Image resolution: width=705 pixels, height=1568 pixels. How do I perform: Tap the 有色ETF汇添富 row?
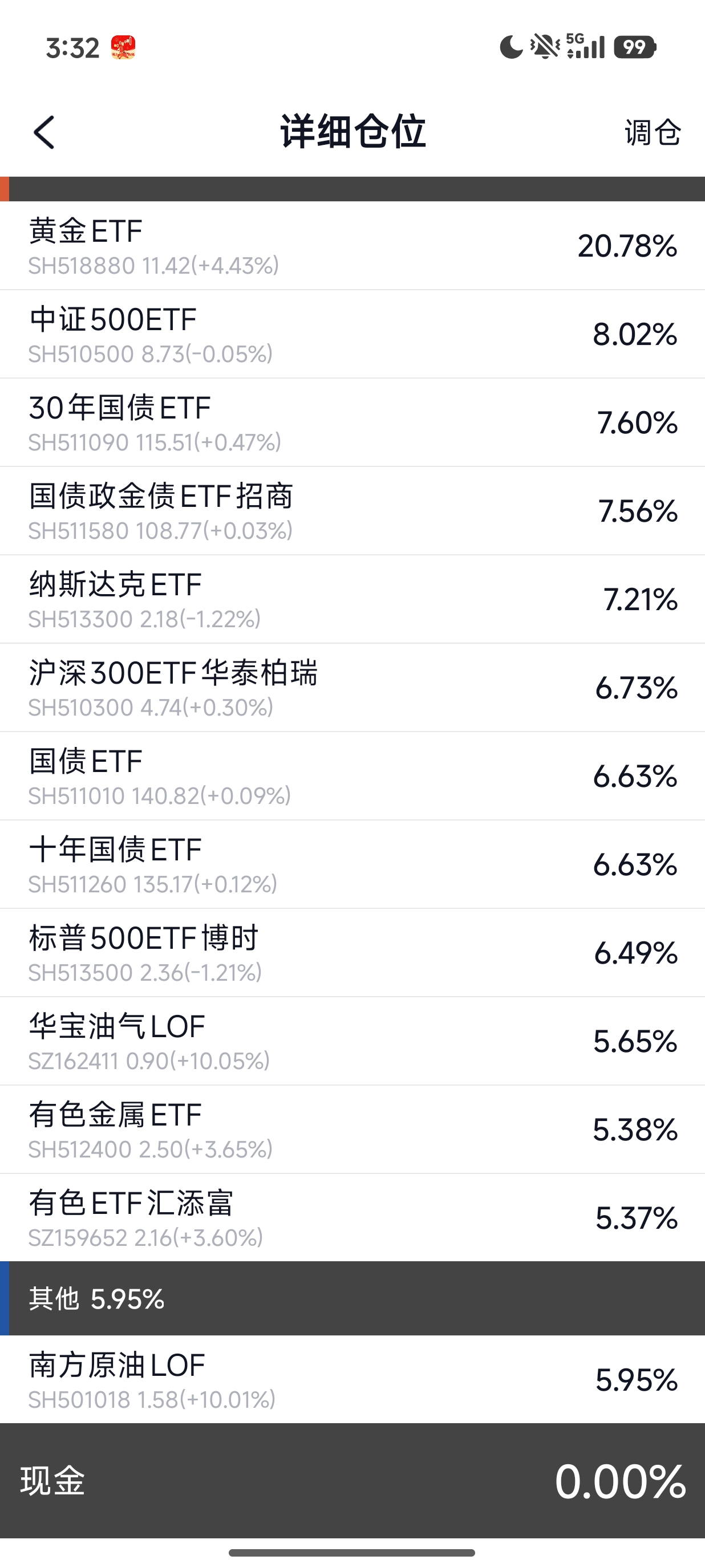tap(352, 1217)
